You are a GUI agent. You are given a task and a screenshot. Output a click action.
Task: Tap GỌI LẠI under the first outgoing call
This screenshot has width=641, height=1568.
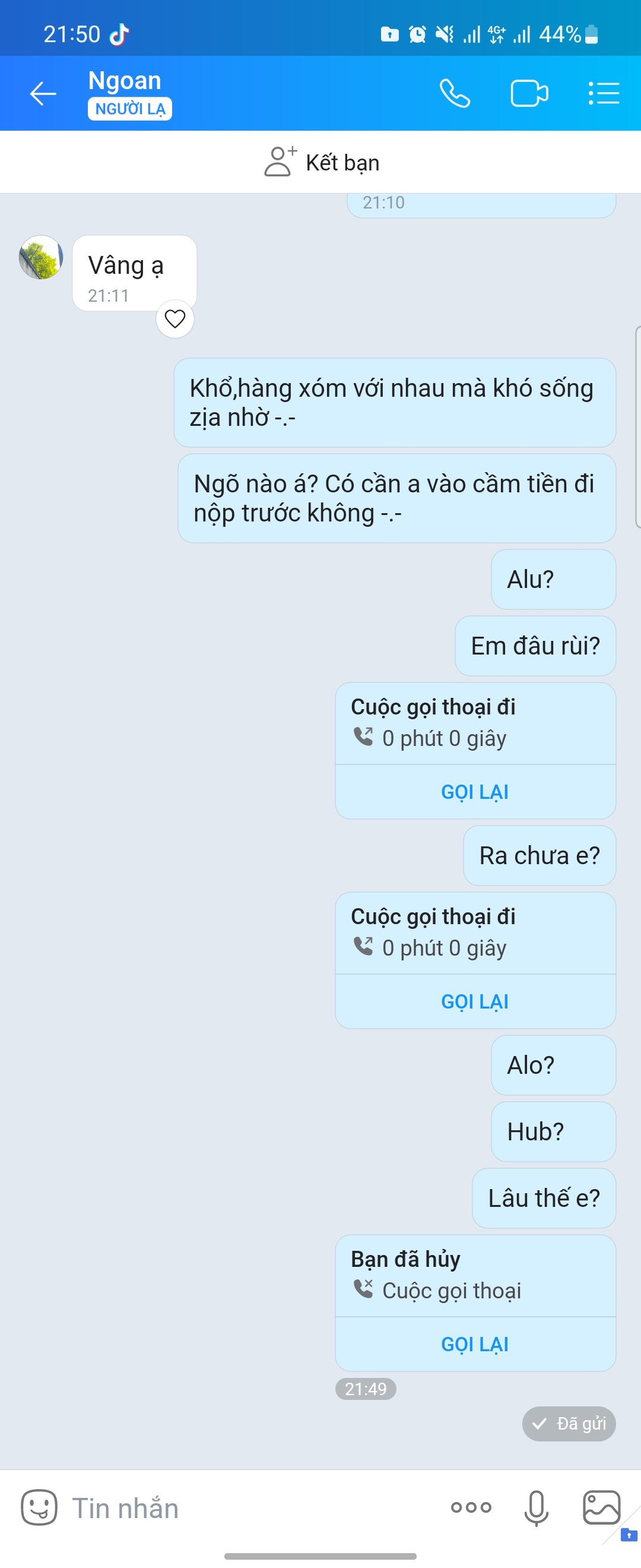[474, 792]
